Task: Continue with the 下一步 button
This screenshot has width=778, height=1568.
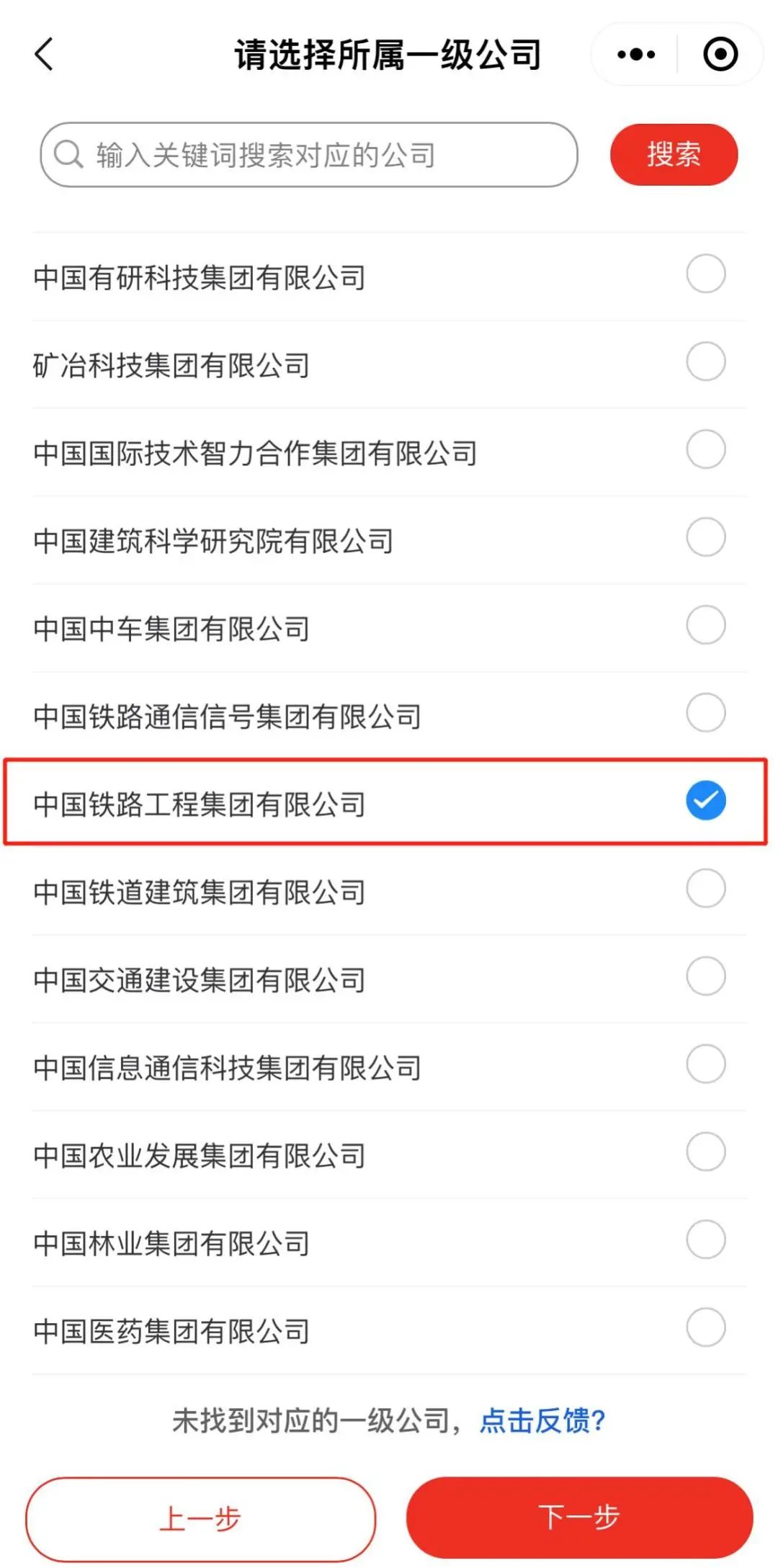Action: 579,1517
